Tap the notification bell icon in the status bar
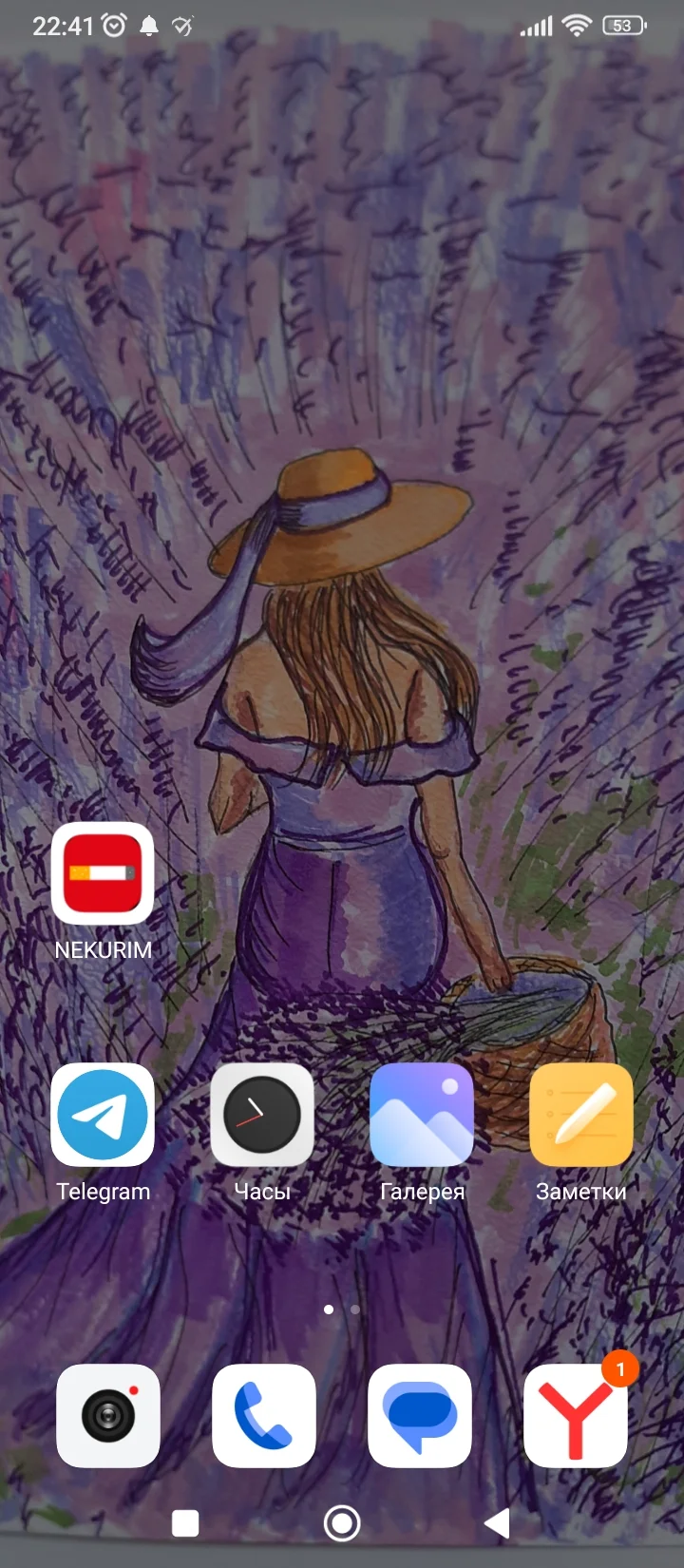 (x=150, y=26)
